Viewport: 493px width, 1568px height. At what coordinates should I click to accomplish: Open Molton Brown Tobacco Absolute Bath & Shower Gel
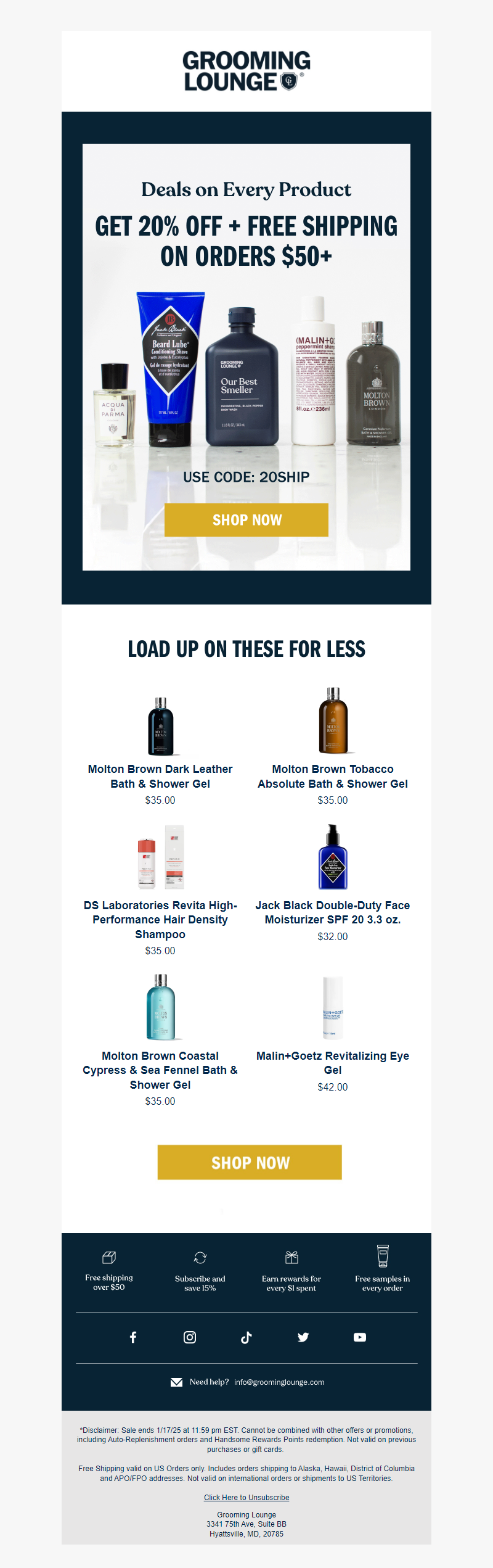point(333,776)
